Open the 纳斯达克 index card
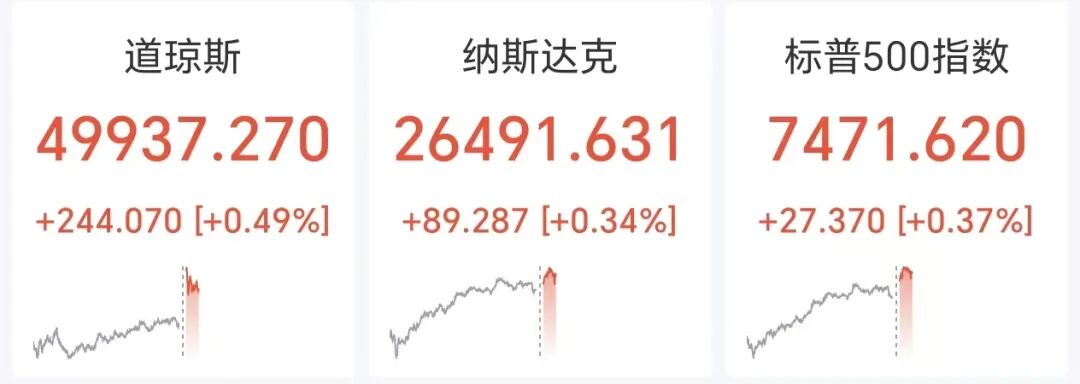Image resolution: width=1080 pixels, height=384 pixels. coord(539,189)
